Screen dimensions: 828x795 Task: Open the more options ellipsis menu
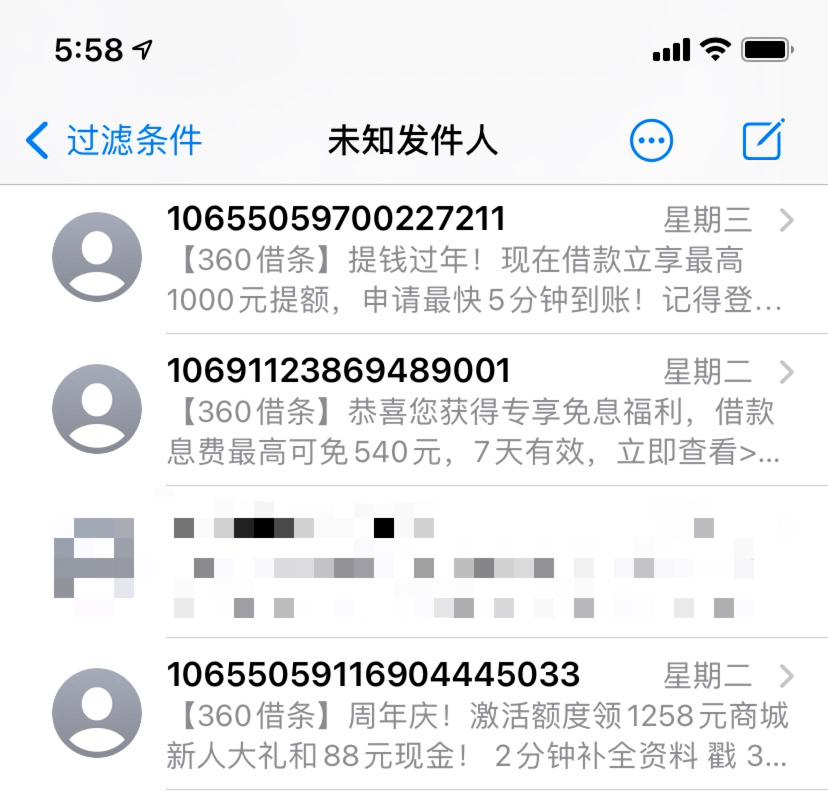(651, 141)
